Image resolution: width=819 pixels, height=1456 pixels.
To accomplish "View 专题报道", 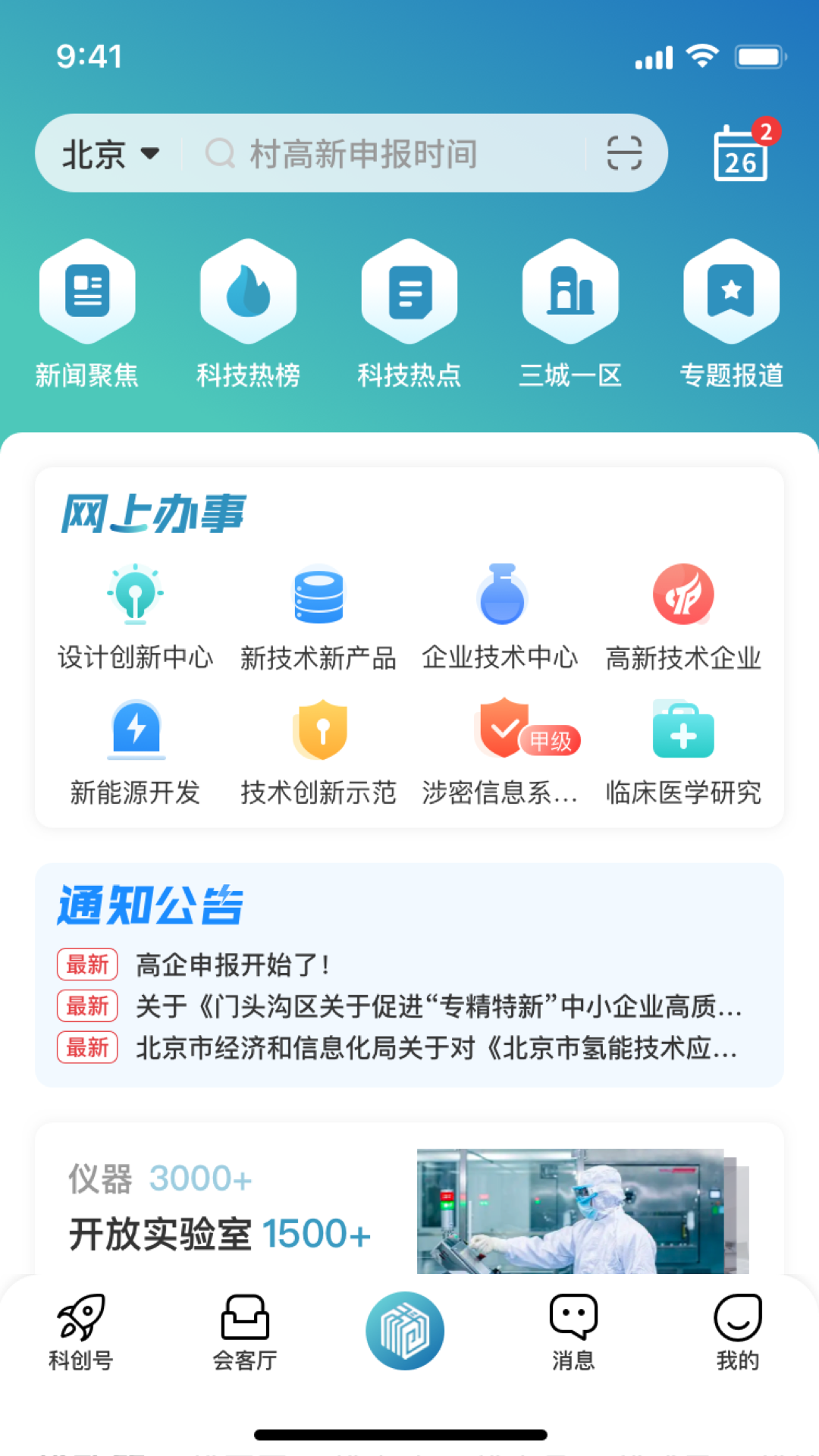I will click(x=731, y=312).
